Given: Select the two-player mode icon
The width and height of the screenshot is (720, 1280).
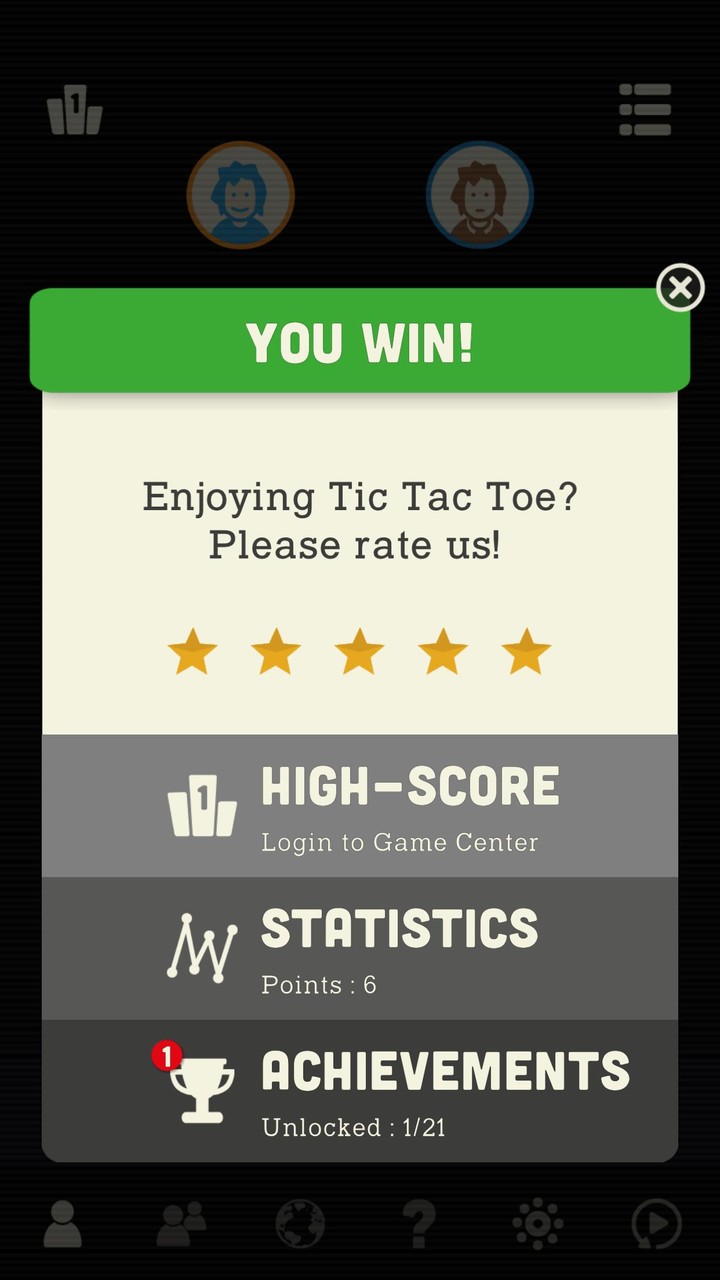Looking at the screenshot, I should tap(181, 1222).
